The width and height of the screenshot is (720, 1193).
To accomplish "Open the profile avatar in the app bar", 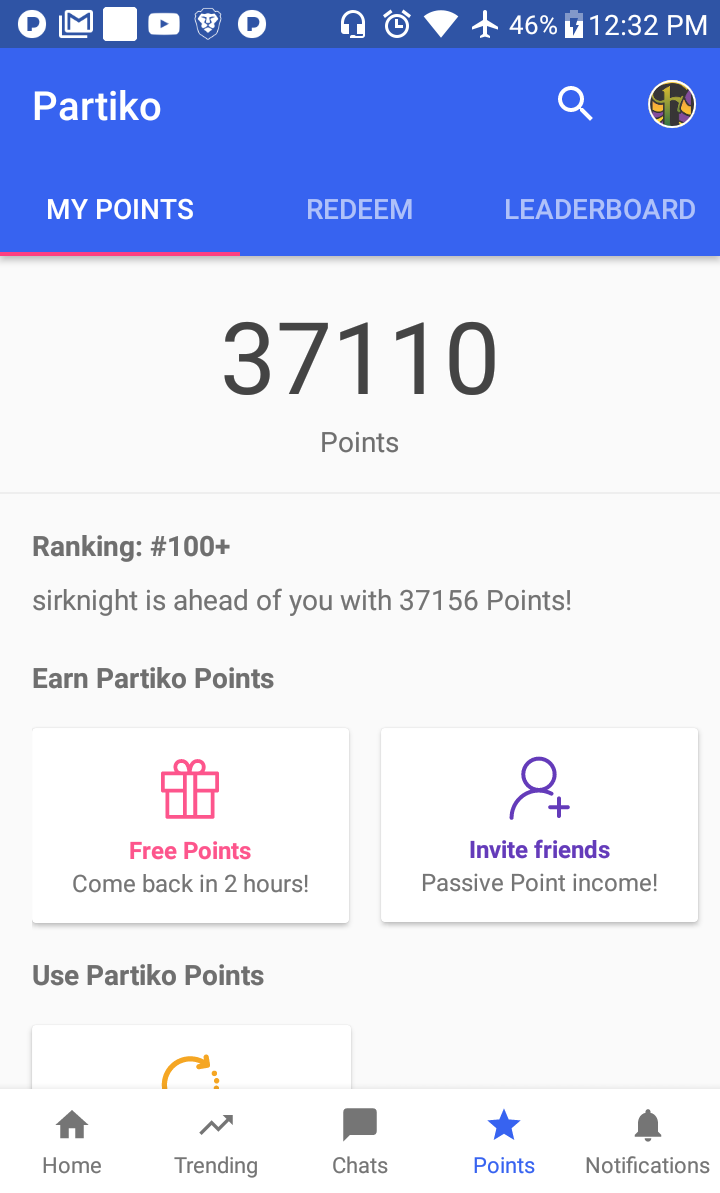I will 671,104.
